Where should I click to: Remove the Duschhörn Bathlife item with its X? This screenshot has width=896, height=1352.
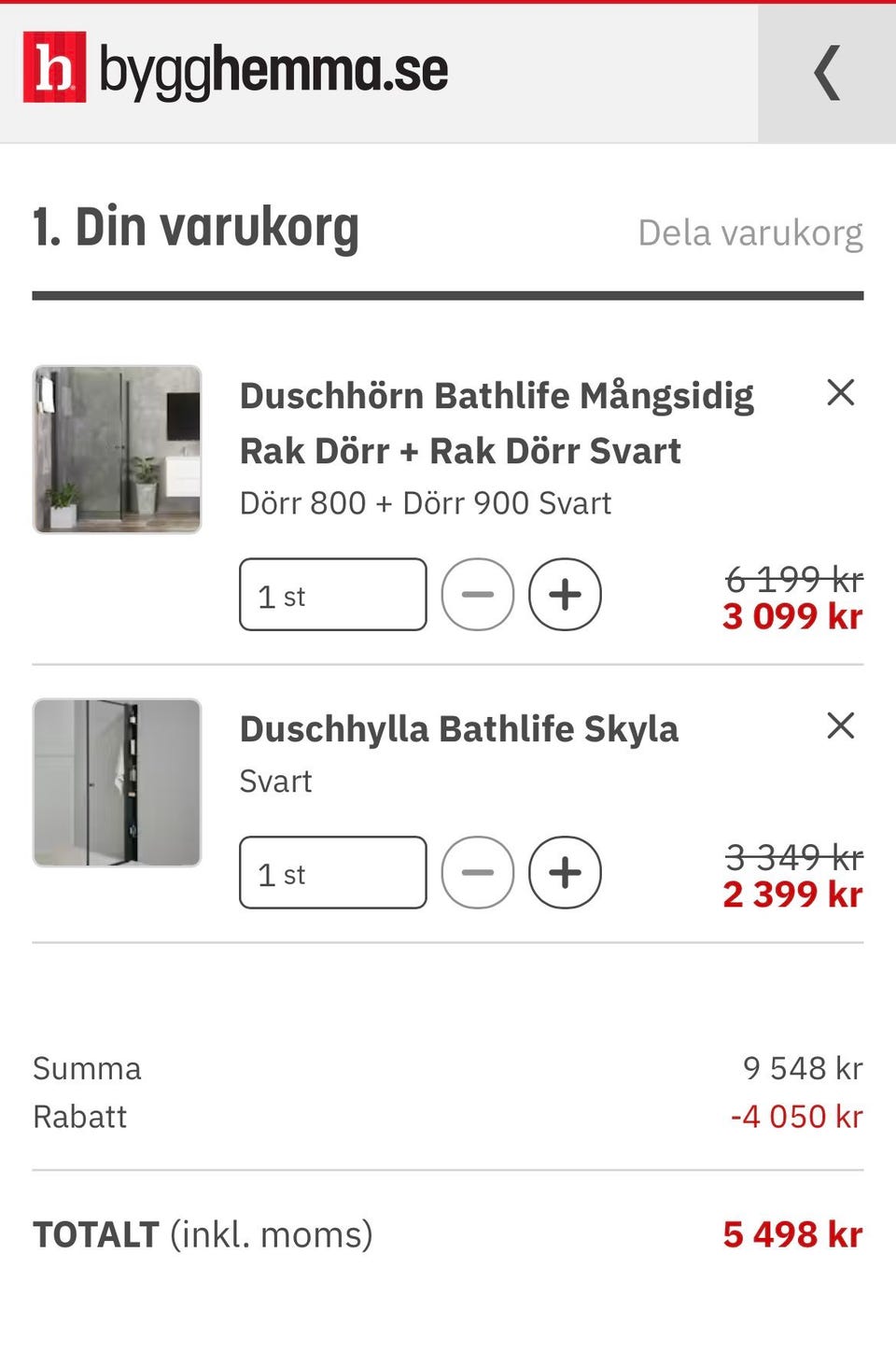[841, 393]
